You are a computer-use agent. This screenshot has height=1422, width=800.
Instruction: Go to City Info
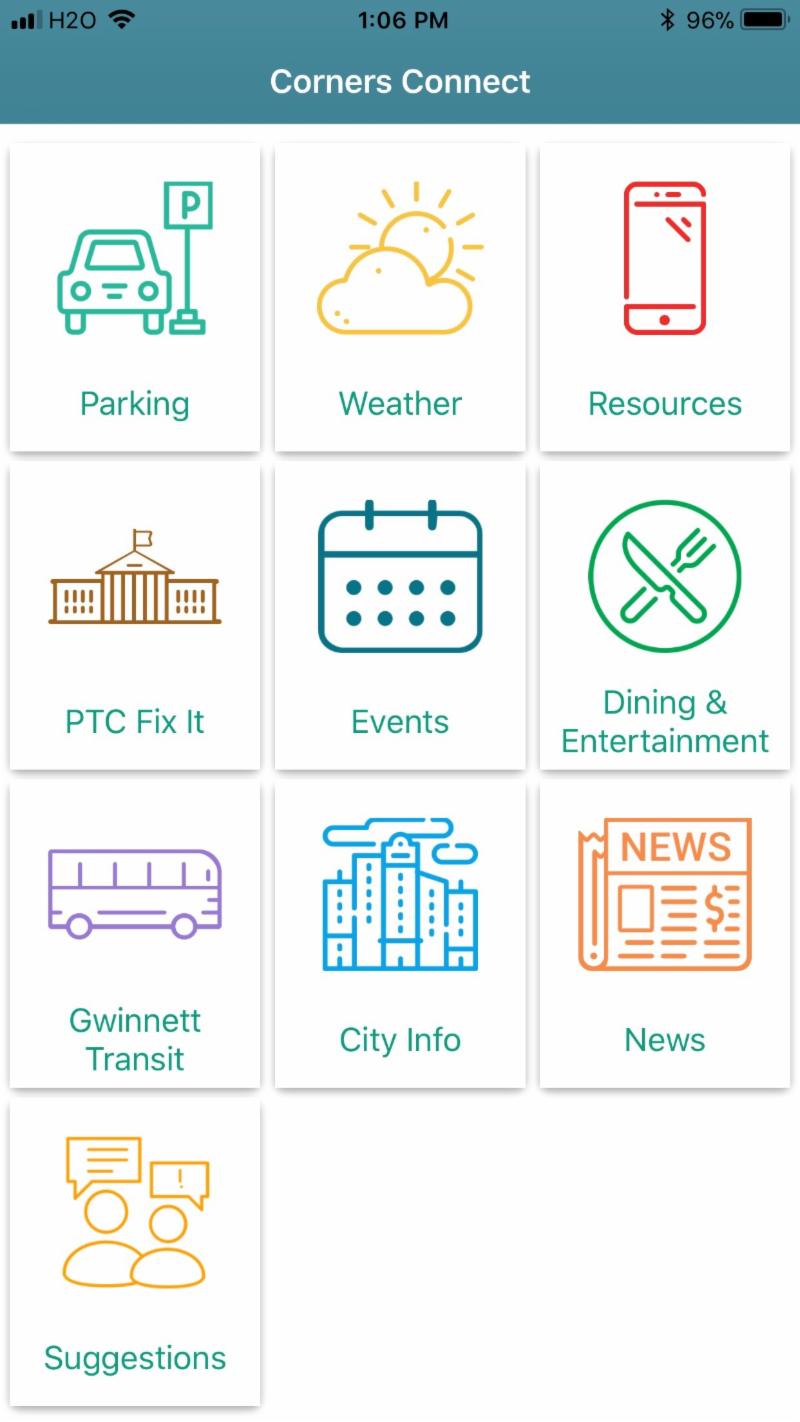pos(400,934)
